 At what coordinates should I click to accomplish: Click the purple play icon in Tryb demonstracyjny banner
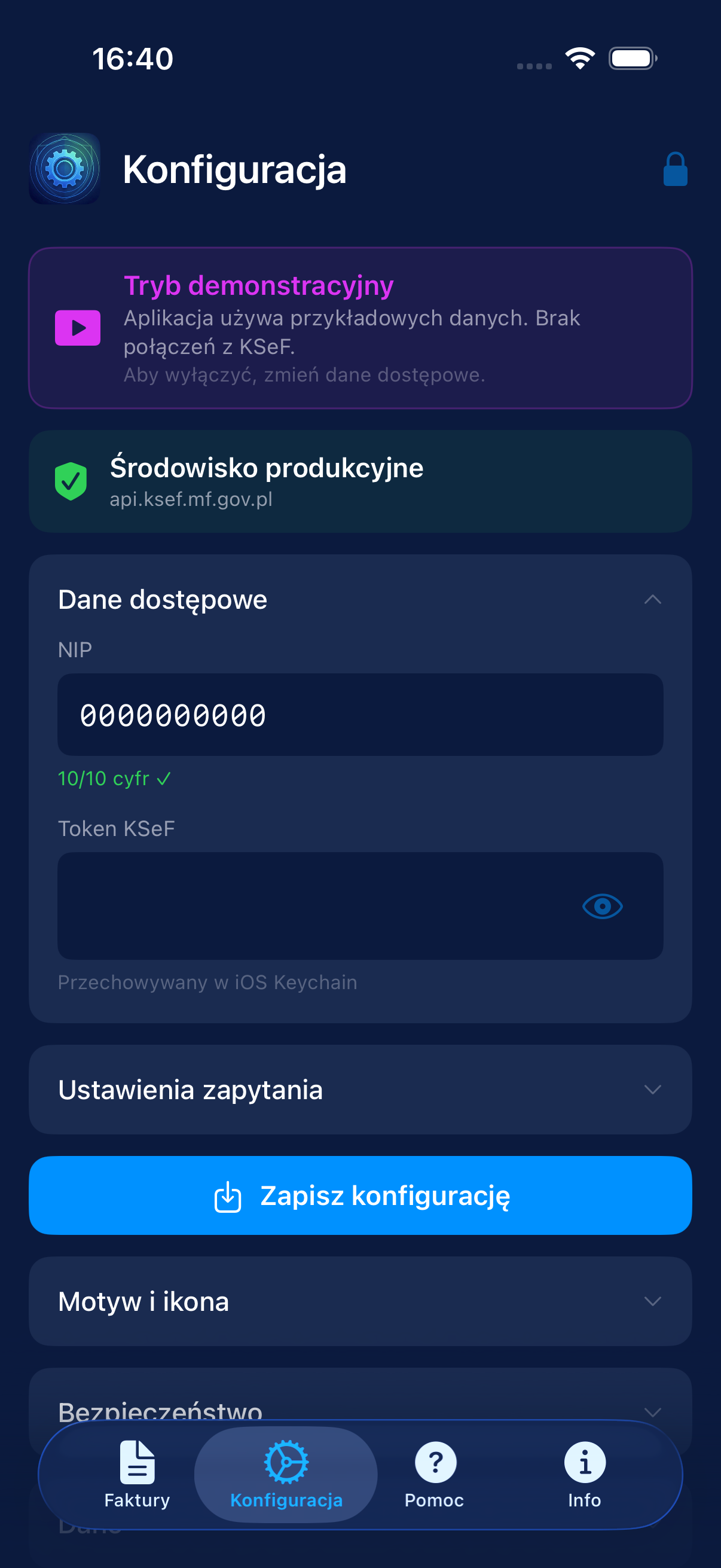click(x=78, y=327)
